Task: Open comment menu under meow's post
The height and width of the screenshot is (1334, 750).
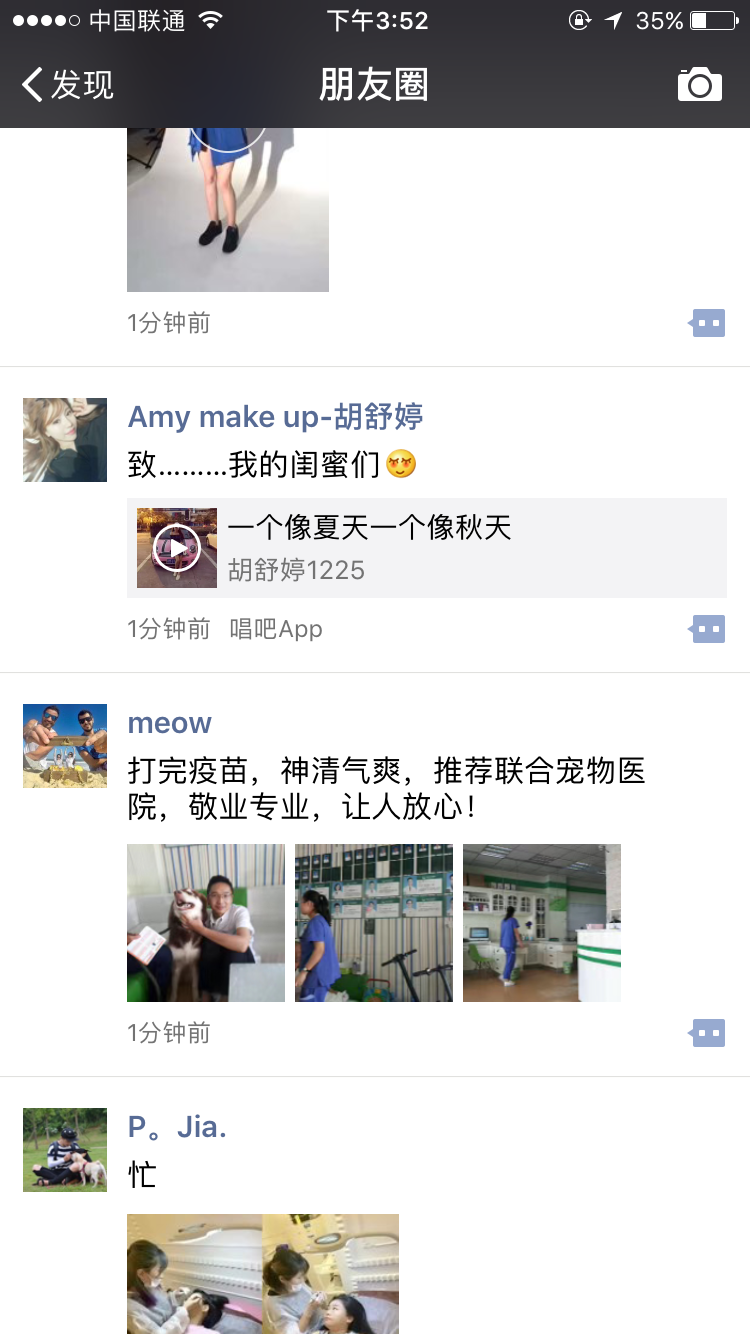Action: point(708,1033)
